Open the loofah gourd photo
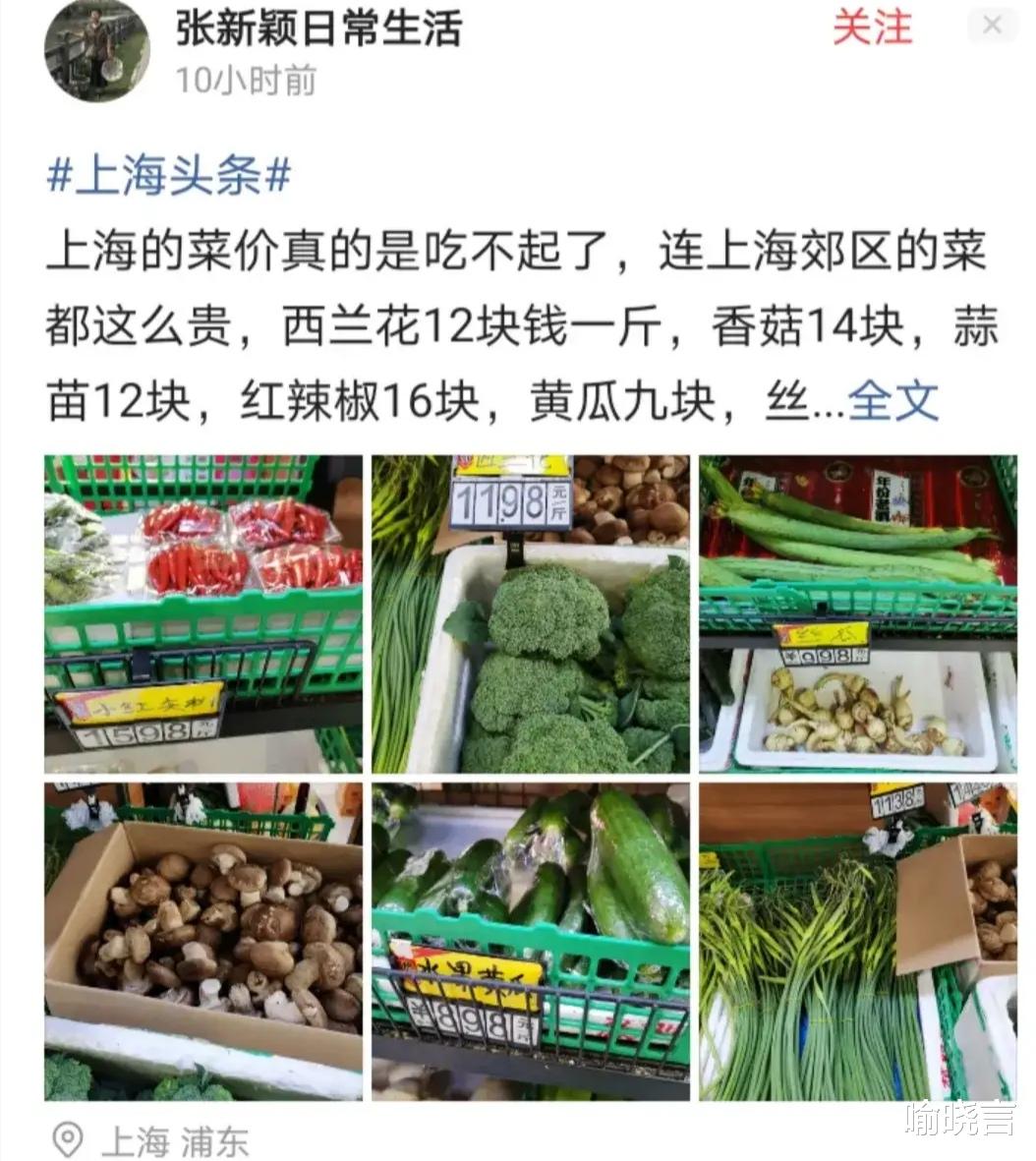 857,613
